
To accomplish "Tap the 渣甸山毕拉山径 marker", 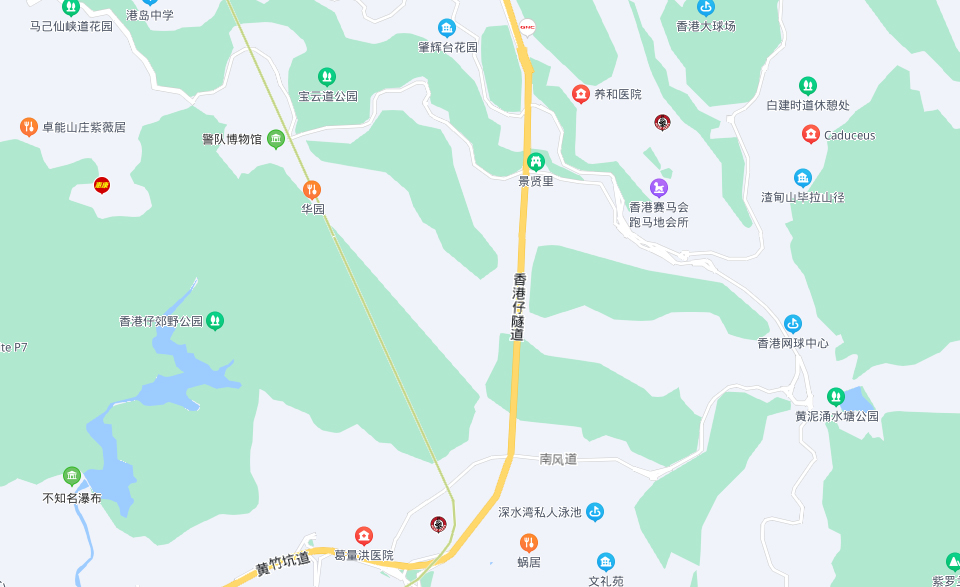I will (803, 178).
